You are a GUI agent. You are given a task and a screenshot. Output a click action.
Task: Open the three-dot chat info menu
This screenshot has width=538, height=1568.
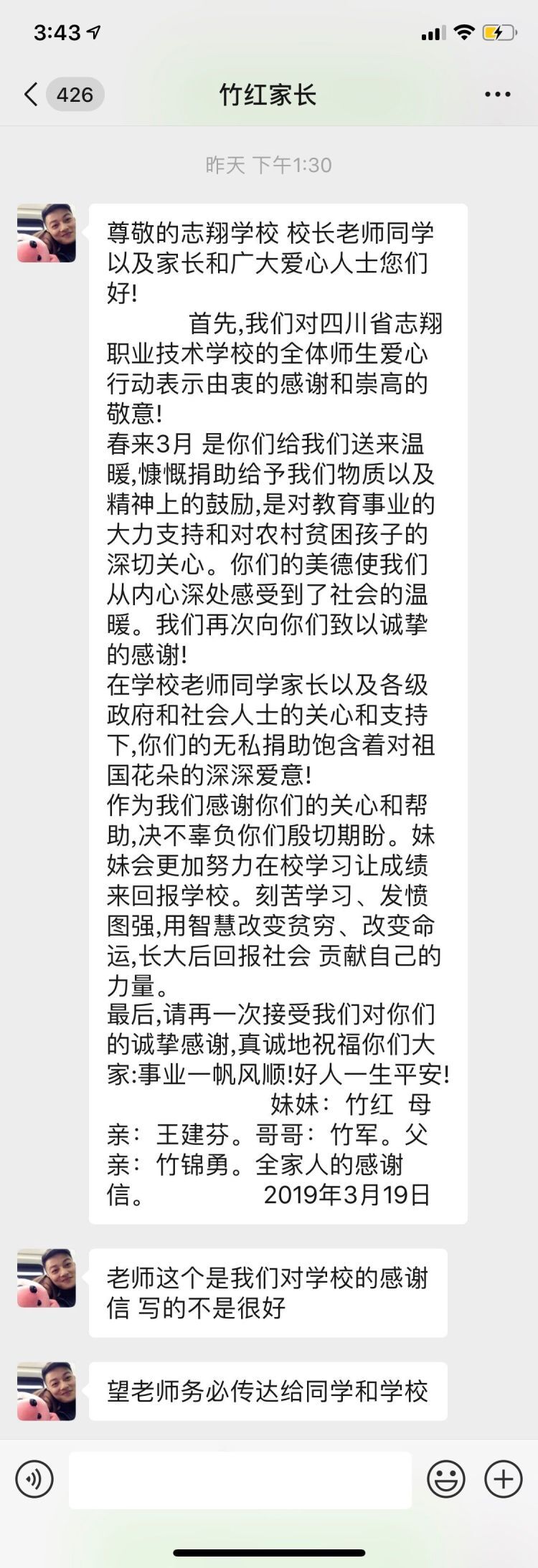click(x=497, y=95)
